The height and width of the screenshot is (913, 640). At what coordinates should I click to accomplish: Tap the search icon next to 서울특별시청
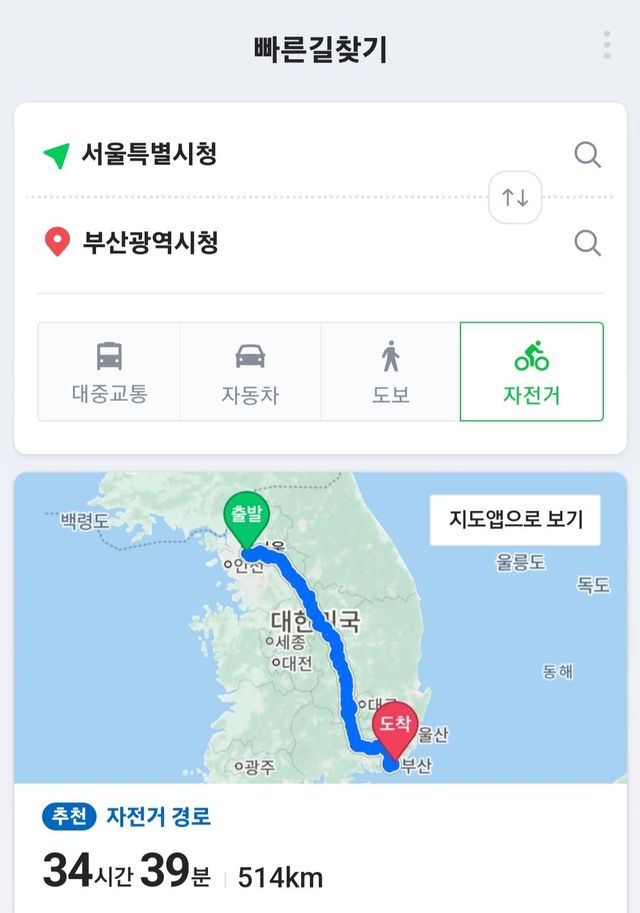click(x=588, y=155)
